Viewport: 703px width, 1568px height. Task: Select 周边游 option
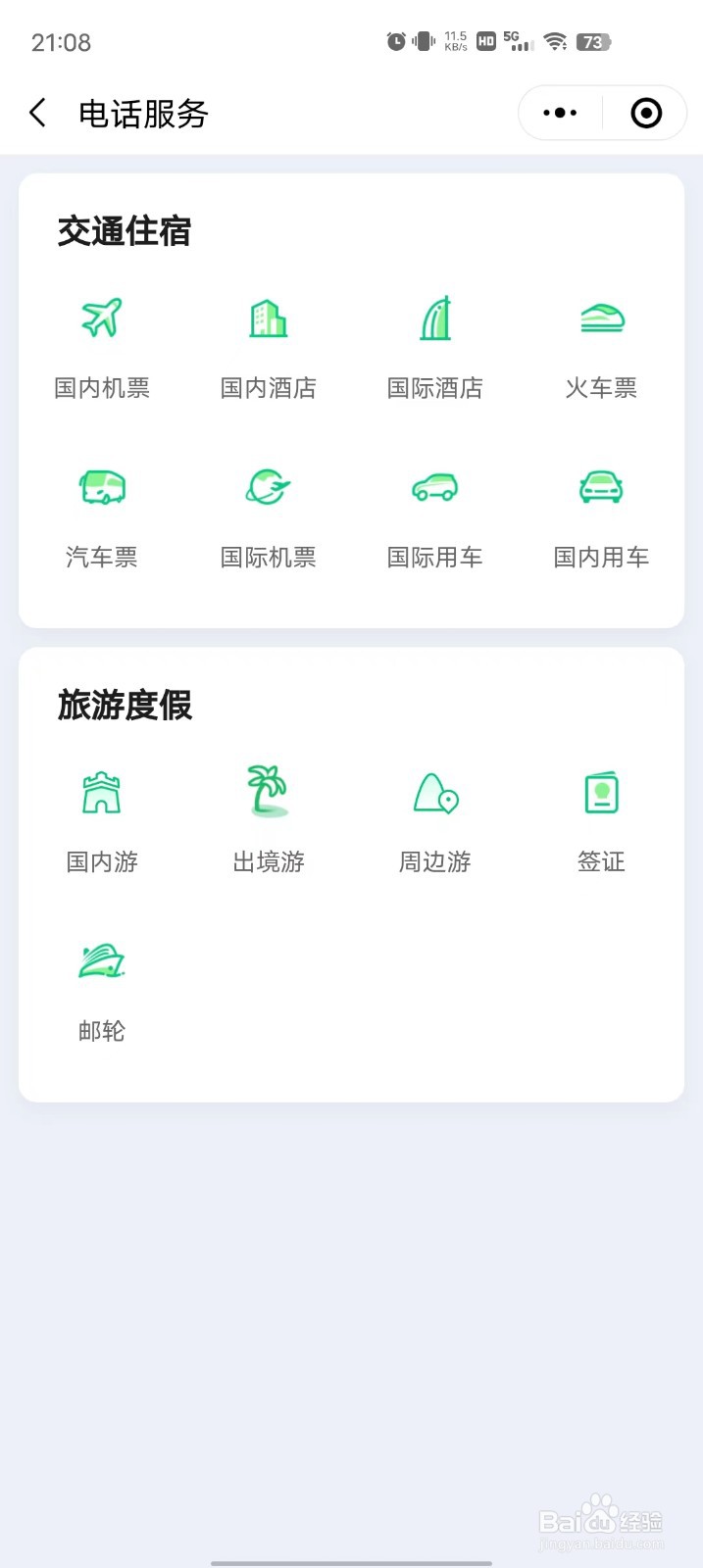coord(435,819)
